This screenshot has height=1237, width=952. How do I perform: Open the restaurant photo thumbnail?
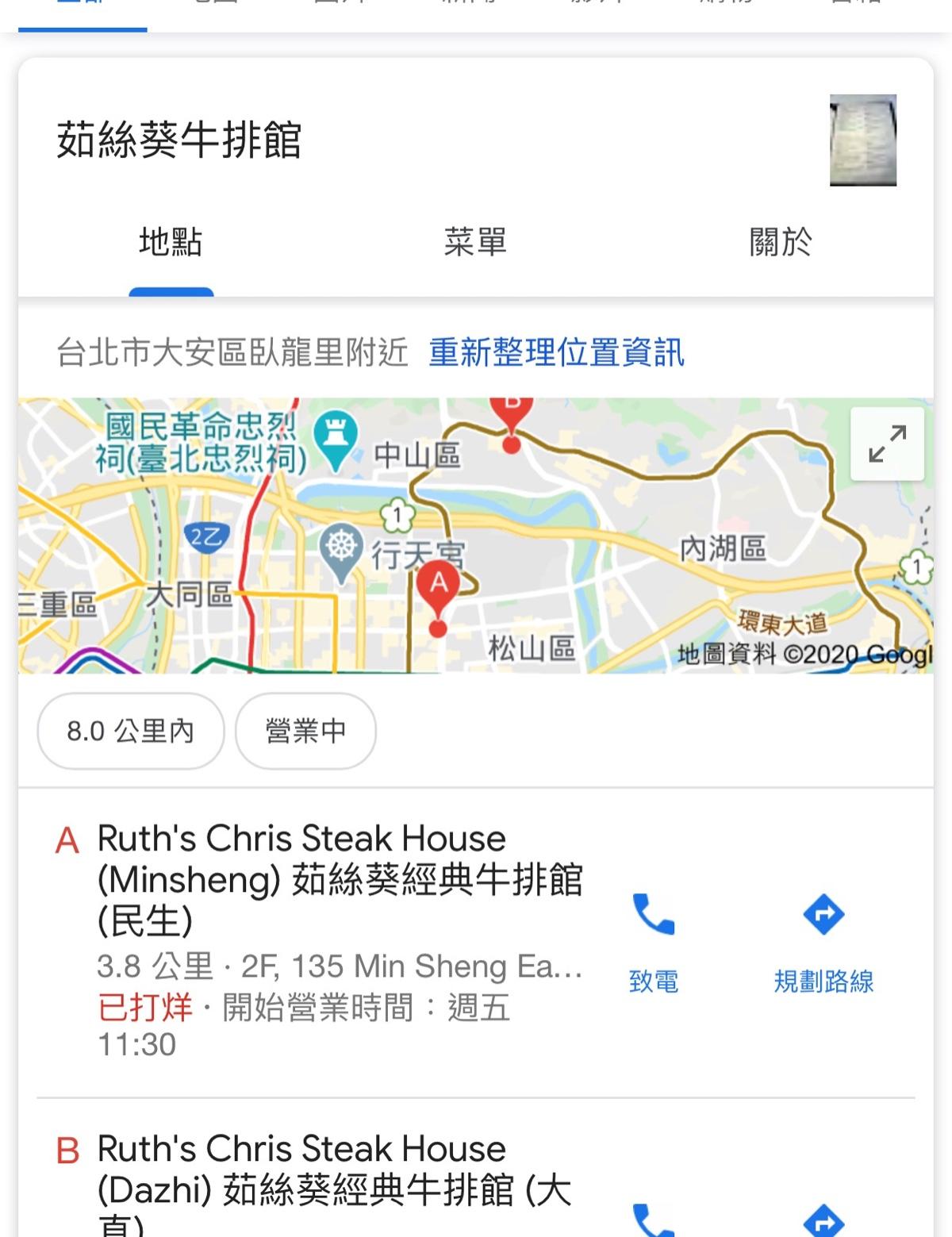863,140
